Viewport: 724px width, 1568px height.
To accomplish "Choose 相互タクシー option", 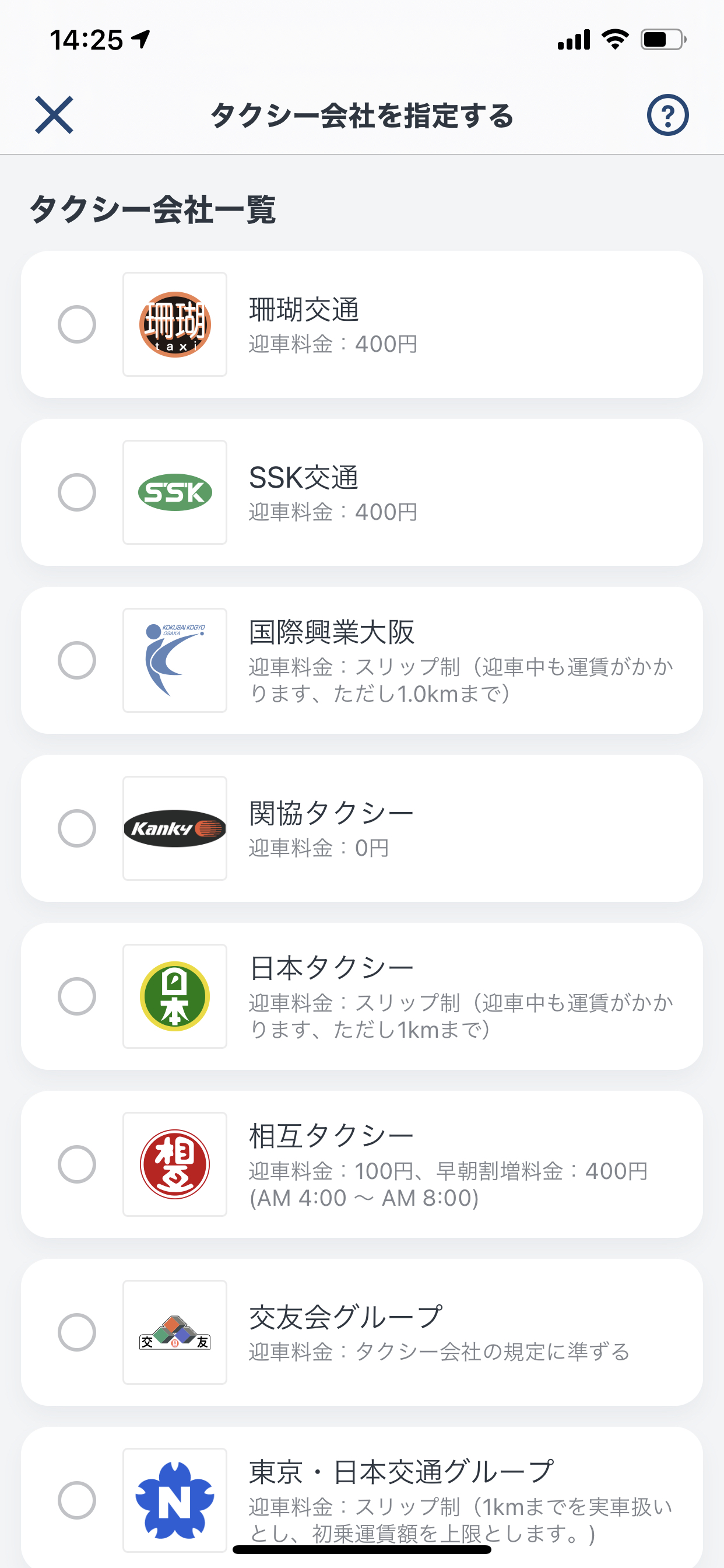I will [x=362, y=1164].
